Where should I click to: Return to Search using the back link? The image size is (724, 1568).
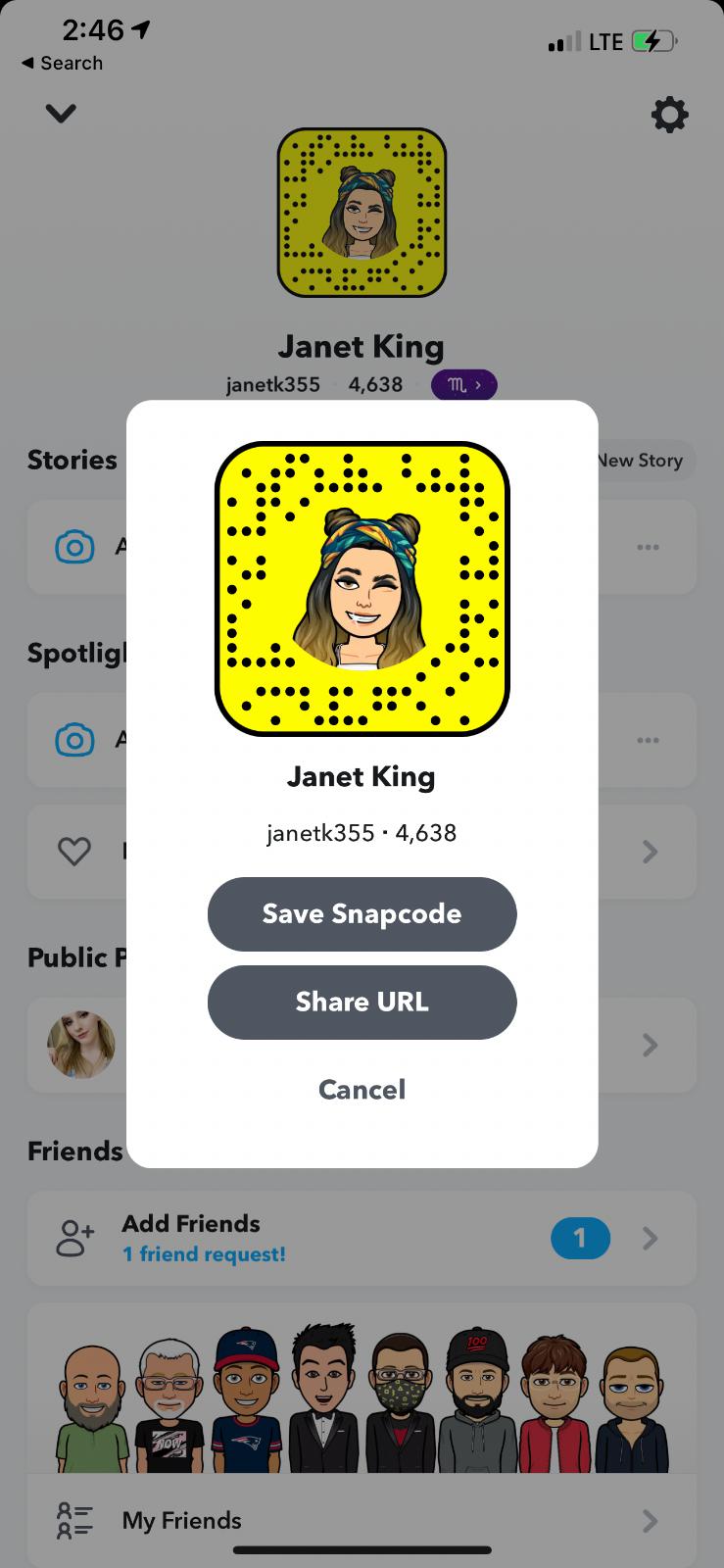[x=62, y=63]
